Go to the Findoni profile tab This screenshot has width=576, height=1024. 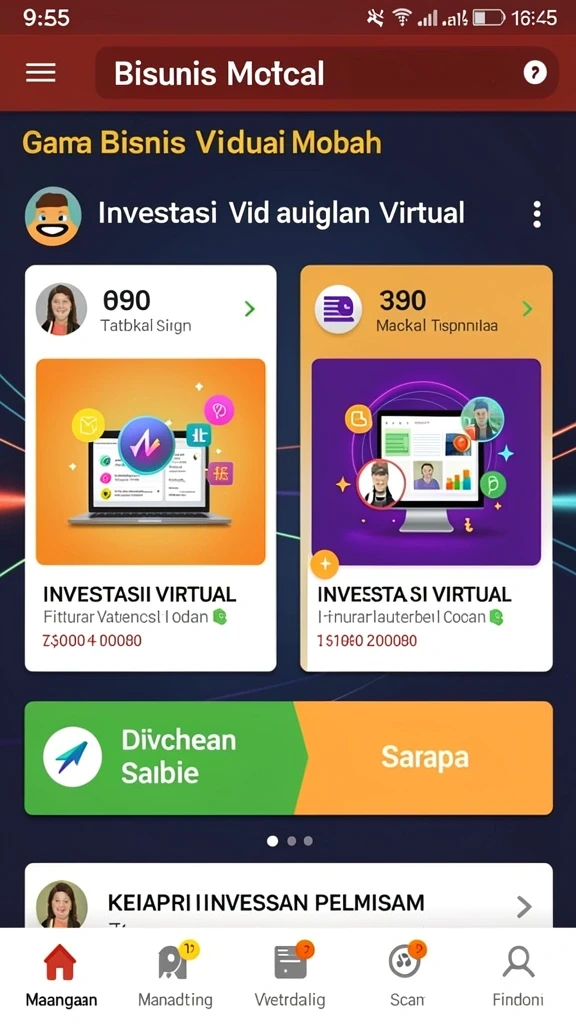click(x=518, y=975)
